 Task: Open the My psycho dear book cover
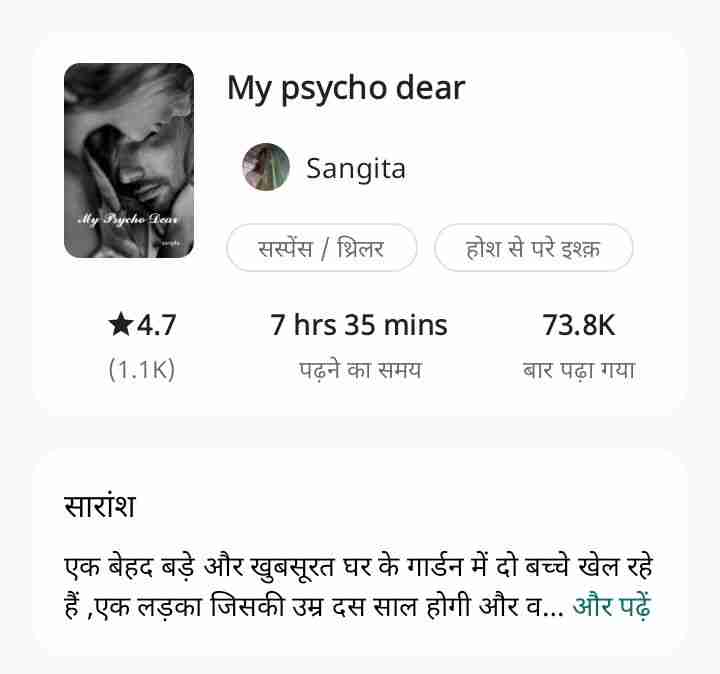tap(129, 160)
